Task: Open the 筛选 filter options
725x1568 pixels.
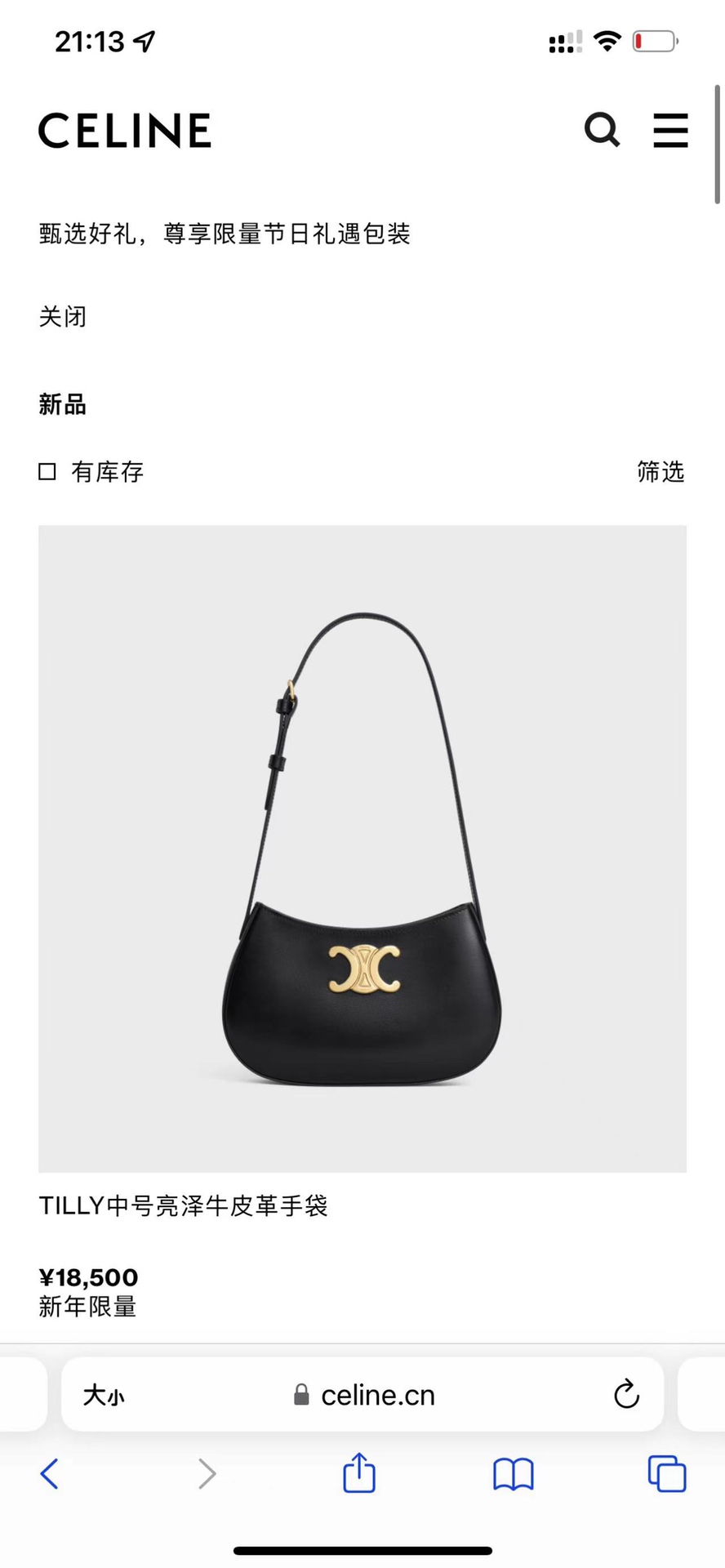Action: 660,471
